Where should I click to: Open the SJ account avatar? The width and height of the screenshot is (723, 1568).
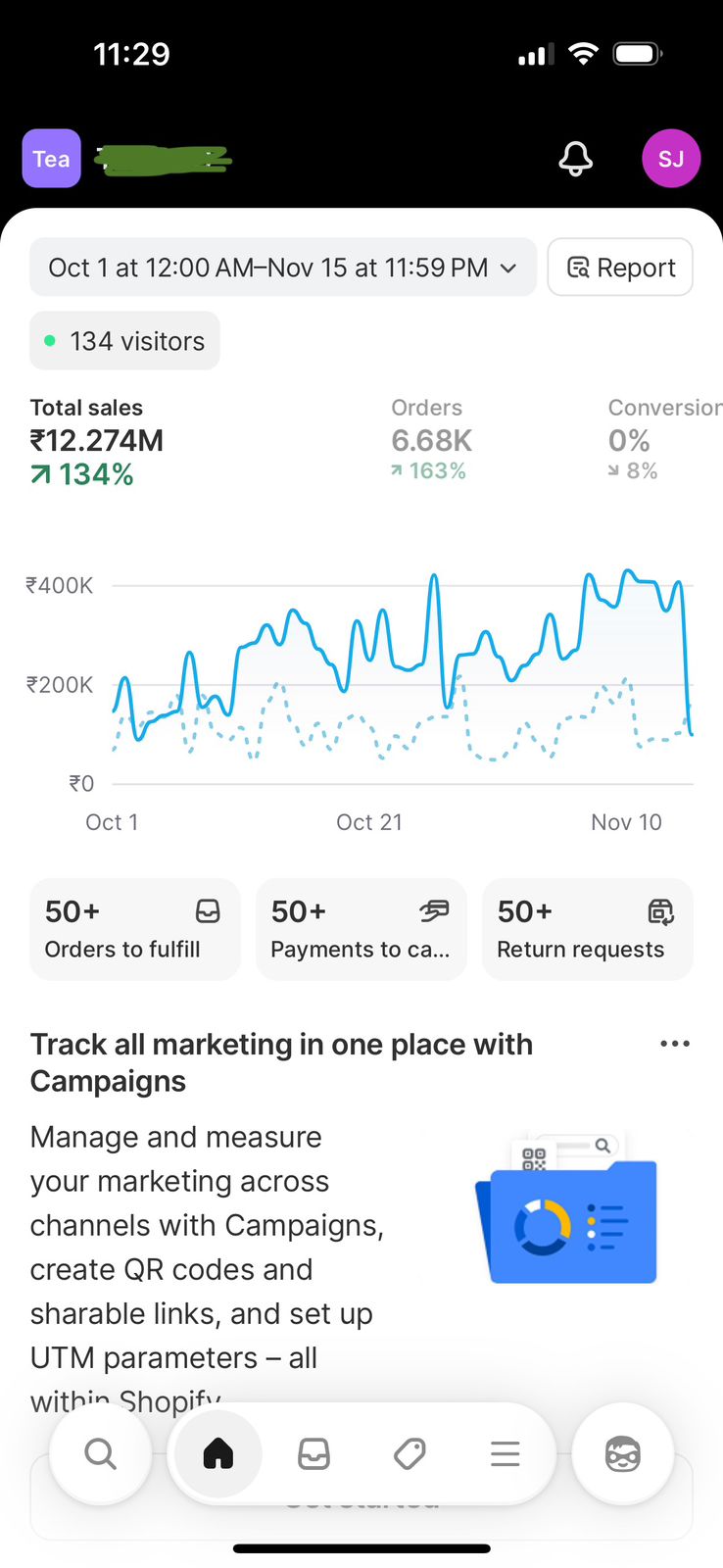click(670, 159)
